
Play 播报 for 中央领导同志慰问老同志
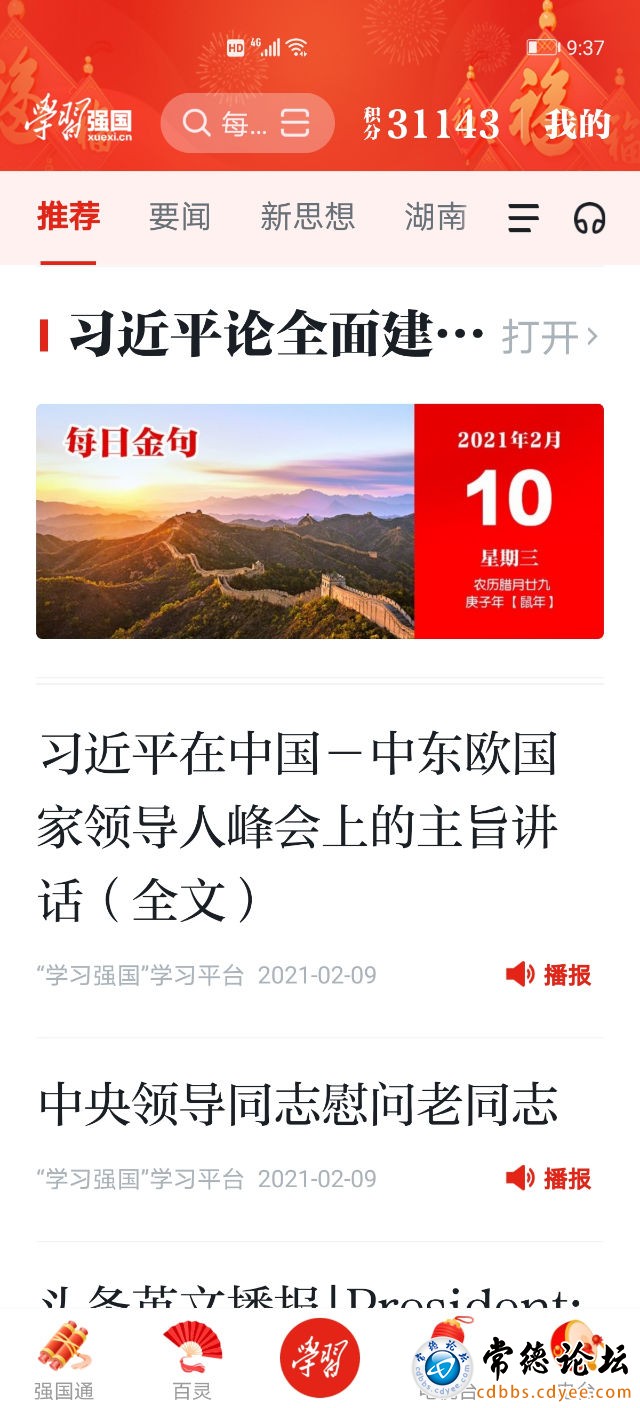pyautogui.click(x=549, y=1179)
